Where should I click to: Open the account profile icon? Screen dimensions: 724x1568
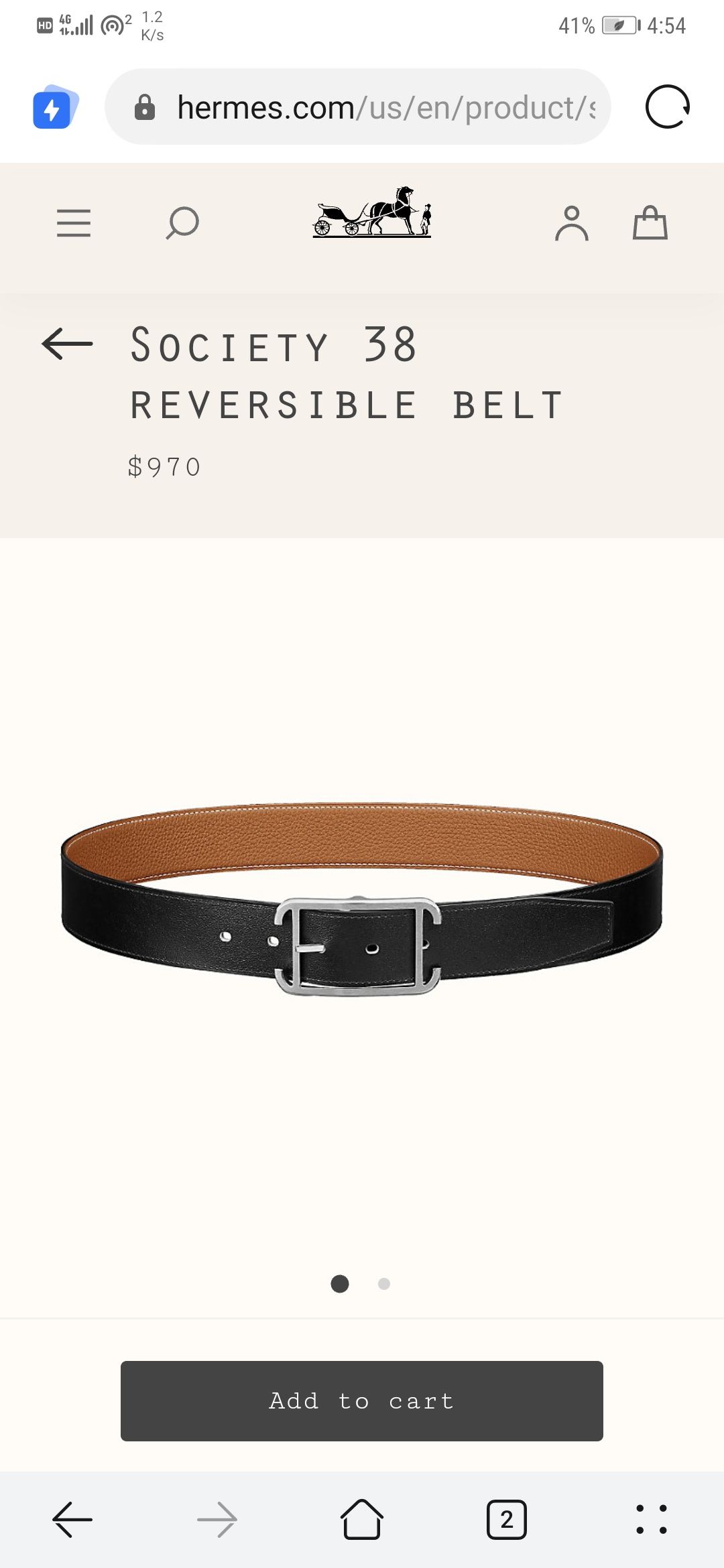pos(572,223)
